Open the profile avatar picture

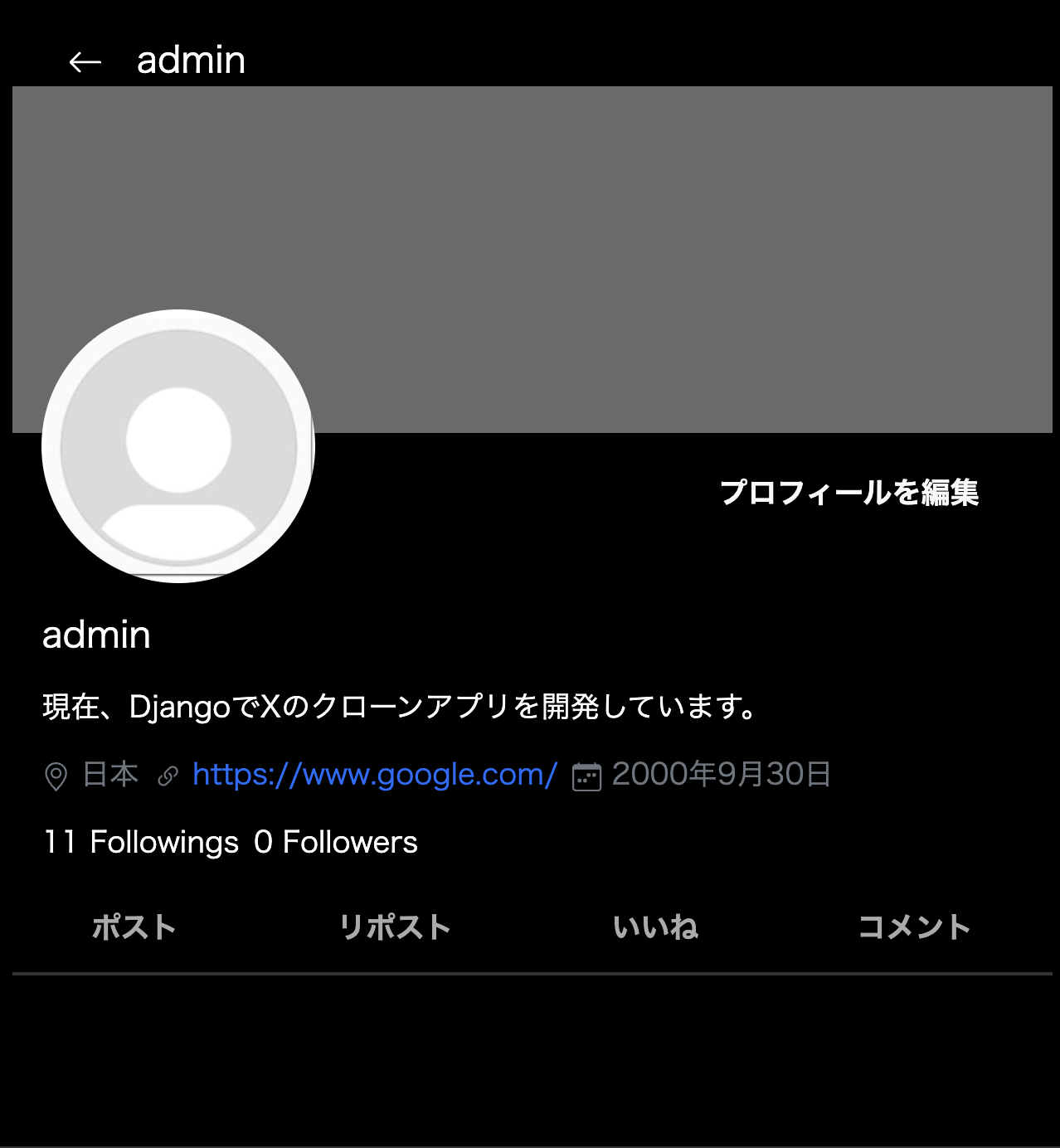(178, 446)
